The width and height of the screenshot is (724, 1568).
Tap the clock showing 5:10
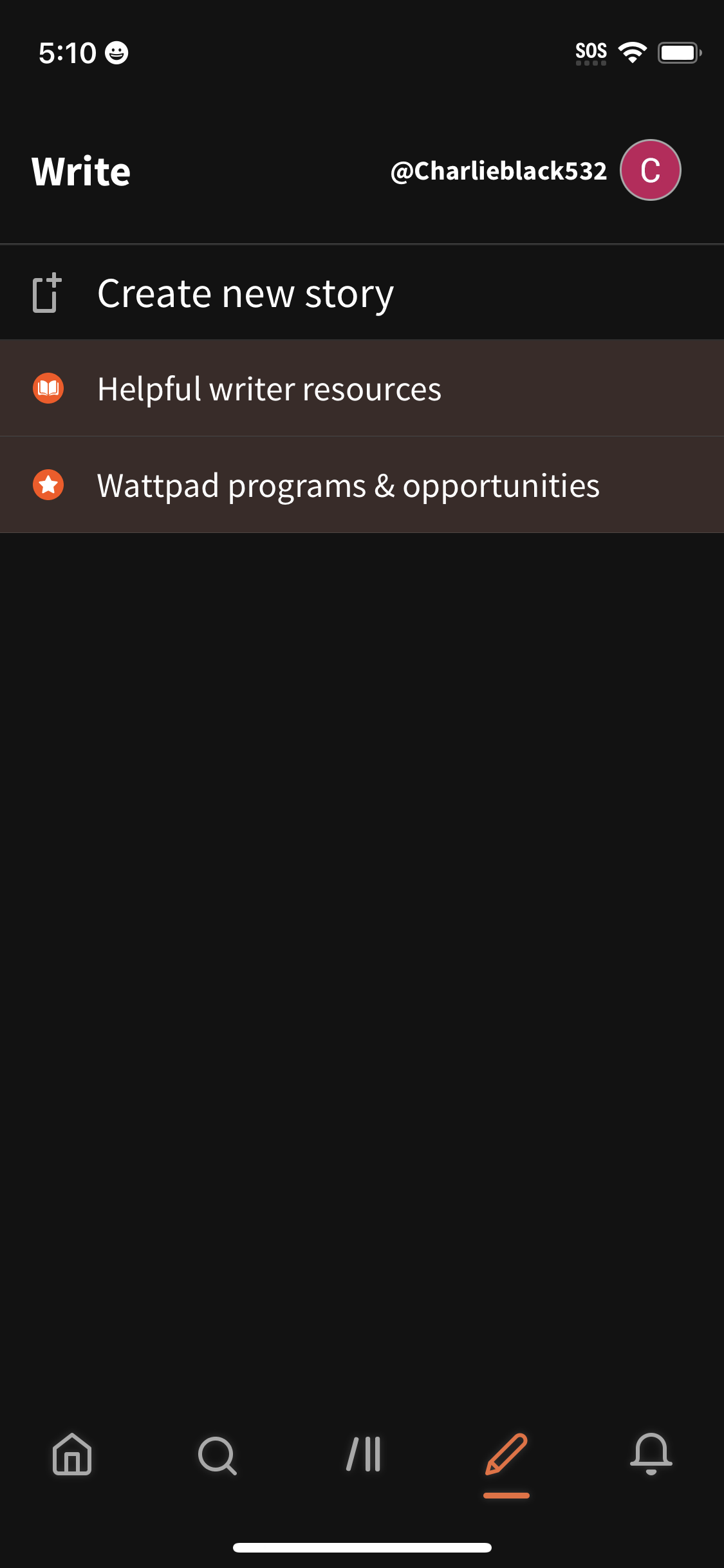coord(68,53)
